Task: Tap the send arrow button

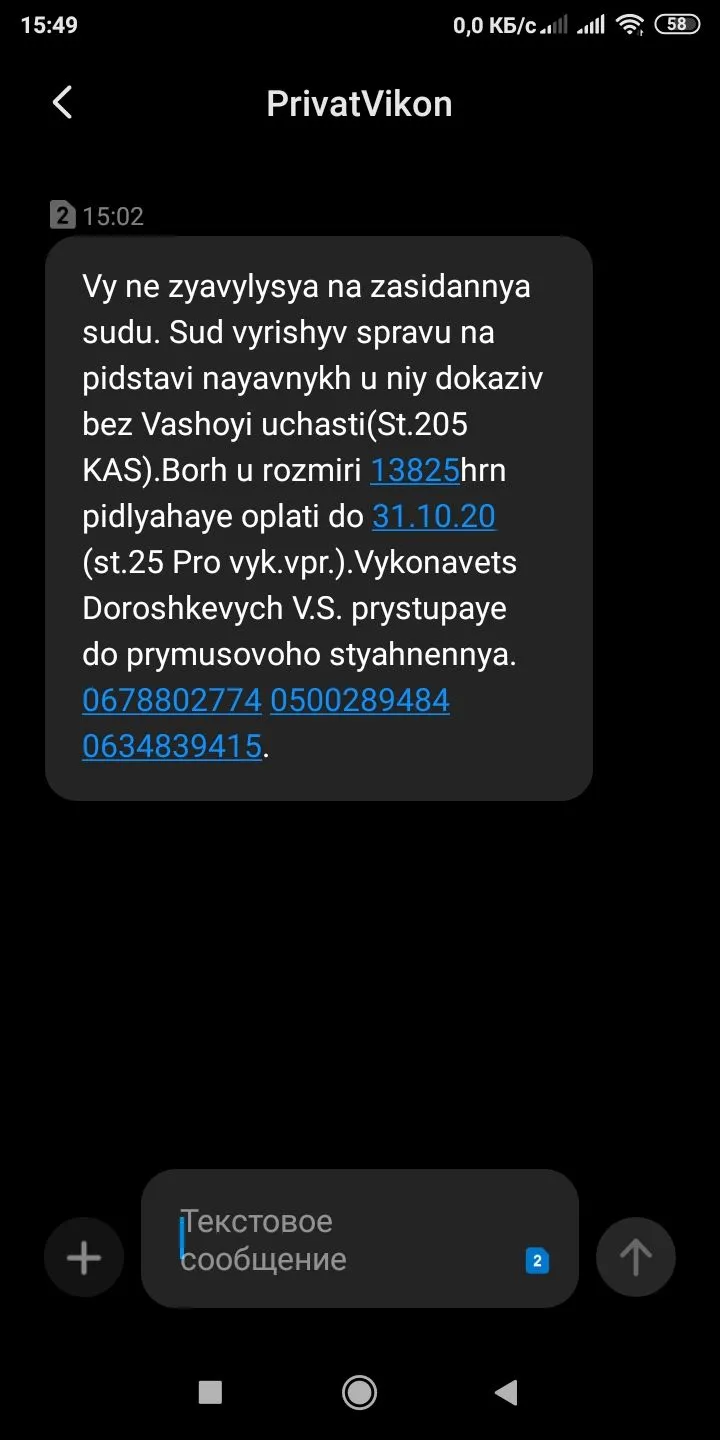Action: coord(635,1257)
